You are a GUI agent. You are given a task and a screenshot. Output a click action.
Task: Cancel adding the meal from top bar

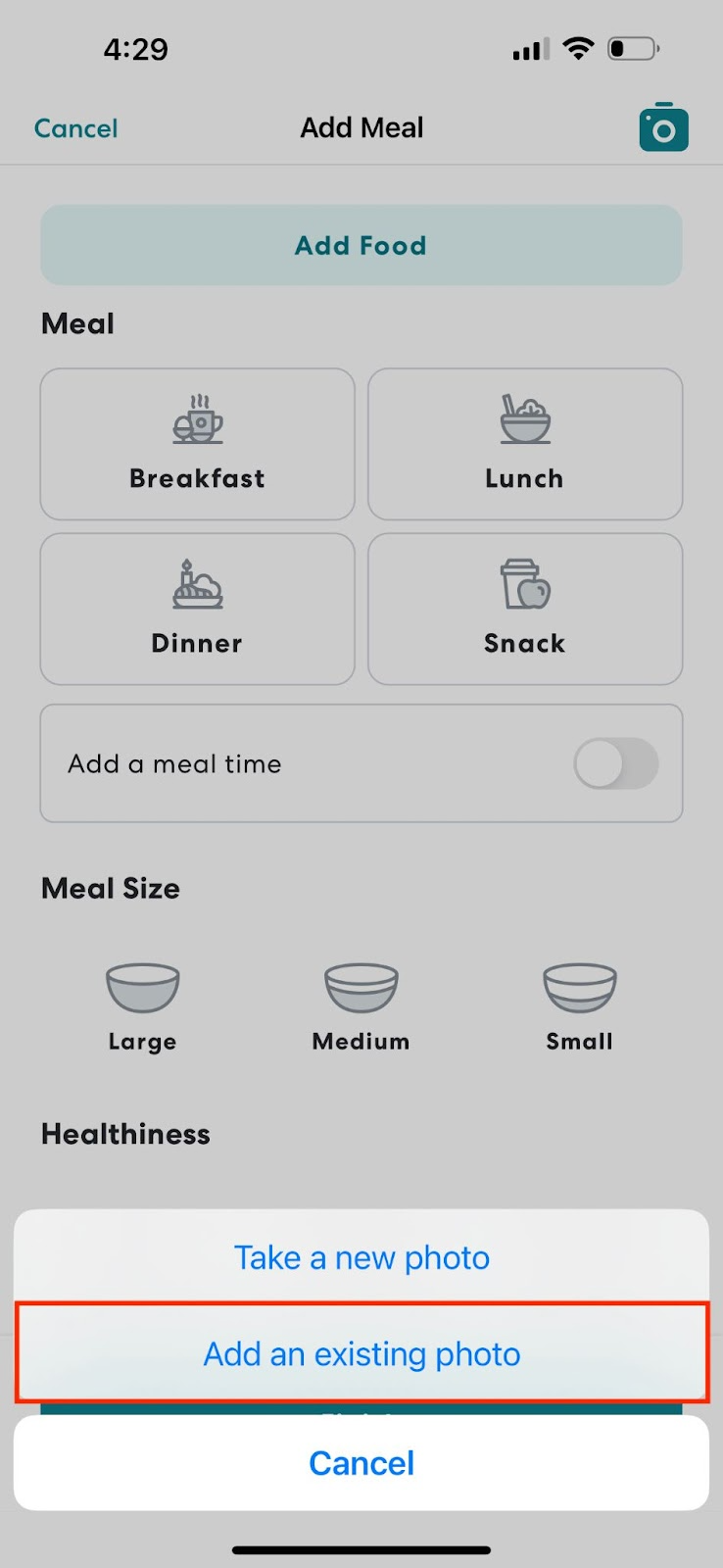(75, 128)
